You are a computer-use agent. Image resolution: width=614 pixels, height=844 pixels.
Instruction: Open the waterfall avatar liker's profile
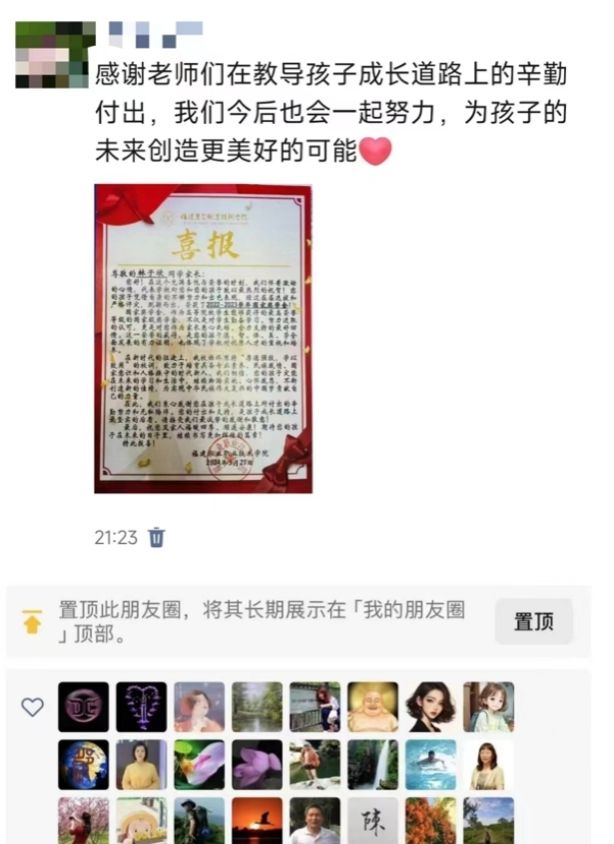click(373, 764)
